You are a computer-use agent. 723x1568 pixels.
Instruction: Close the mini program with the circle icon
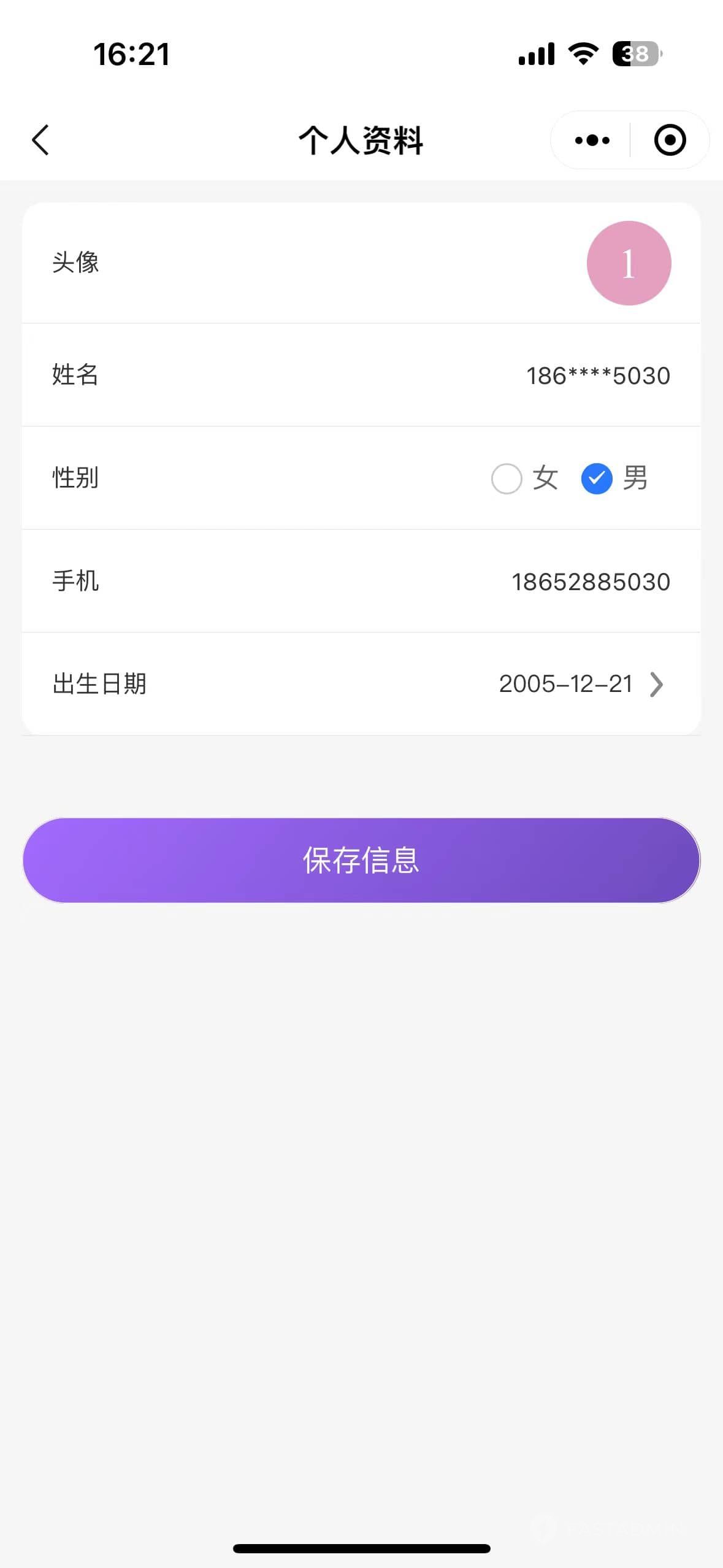point(670,140)
